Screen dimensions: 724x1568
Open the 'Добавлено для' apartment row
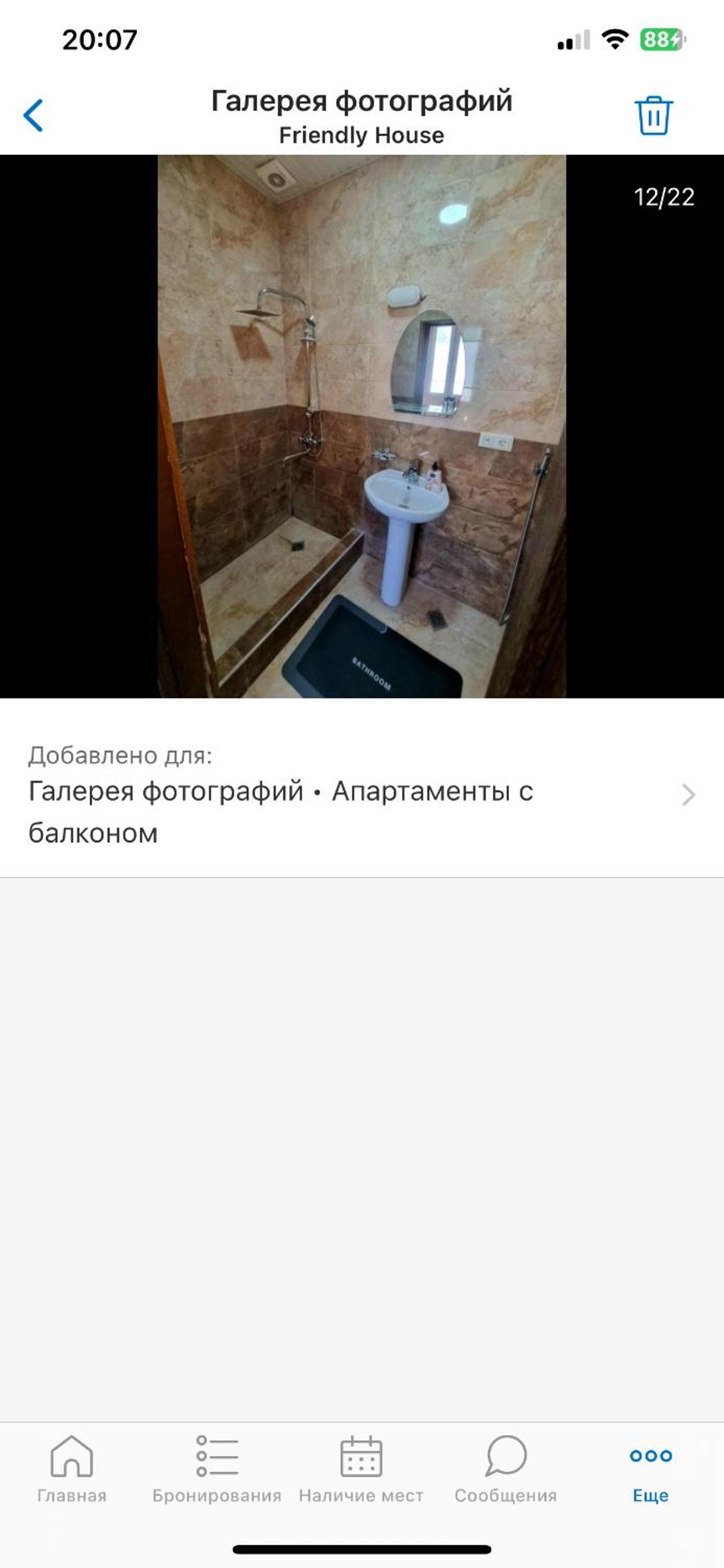click(x=362, y=794)
